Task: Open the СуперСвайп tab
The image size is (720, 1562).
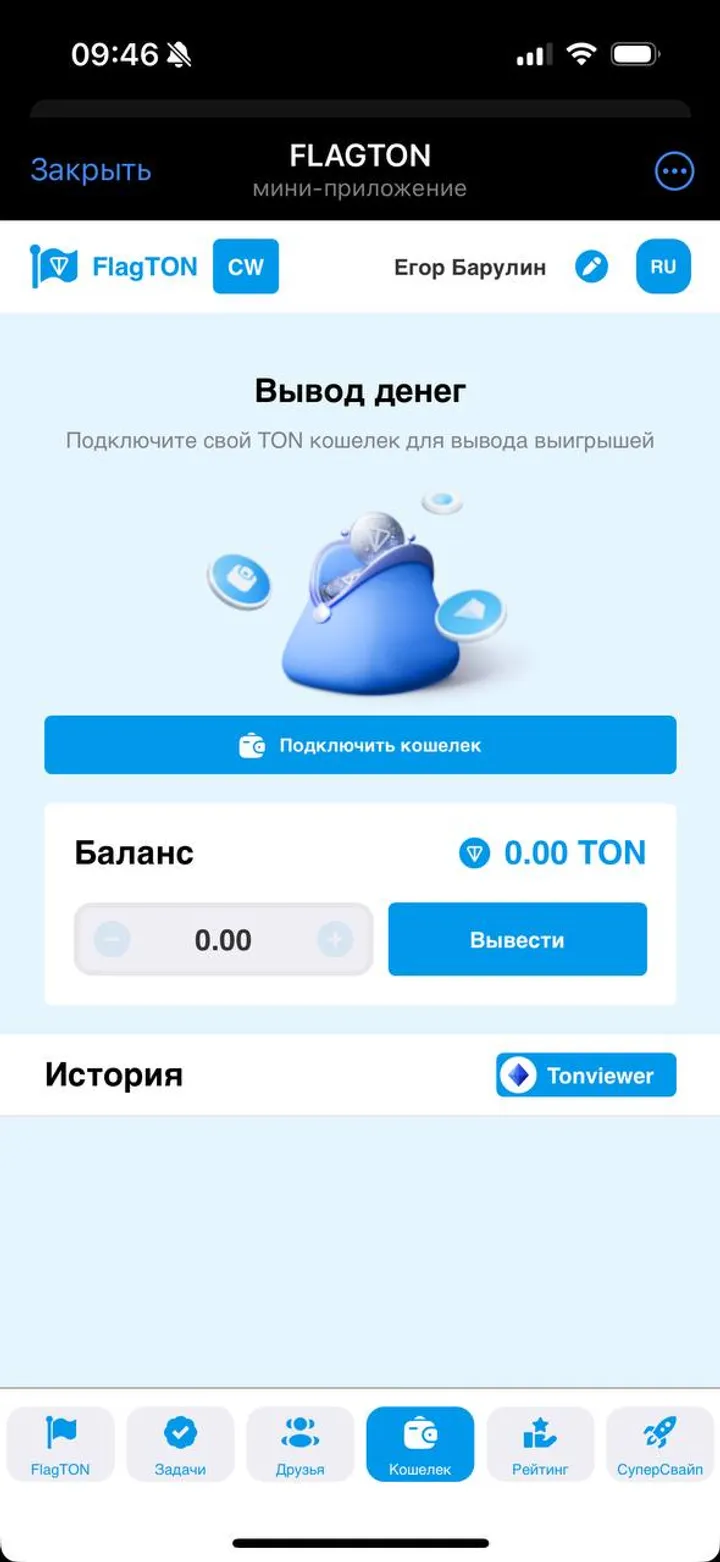Action: coord(660,1445)
